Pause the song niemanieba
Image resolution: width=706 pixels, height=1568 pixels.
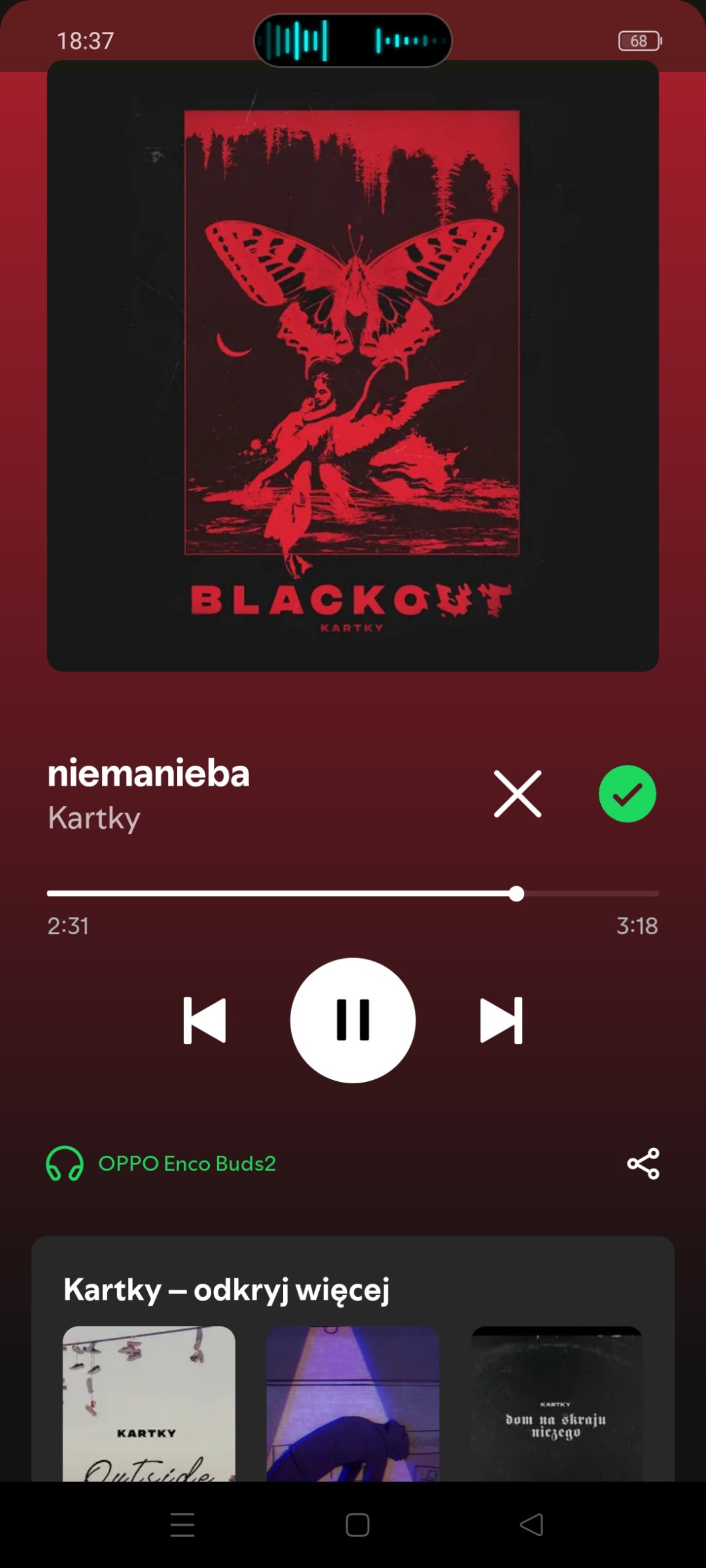coord(352,1020)
